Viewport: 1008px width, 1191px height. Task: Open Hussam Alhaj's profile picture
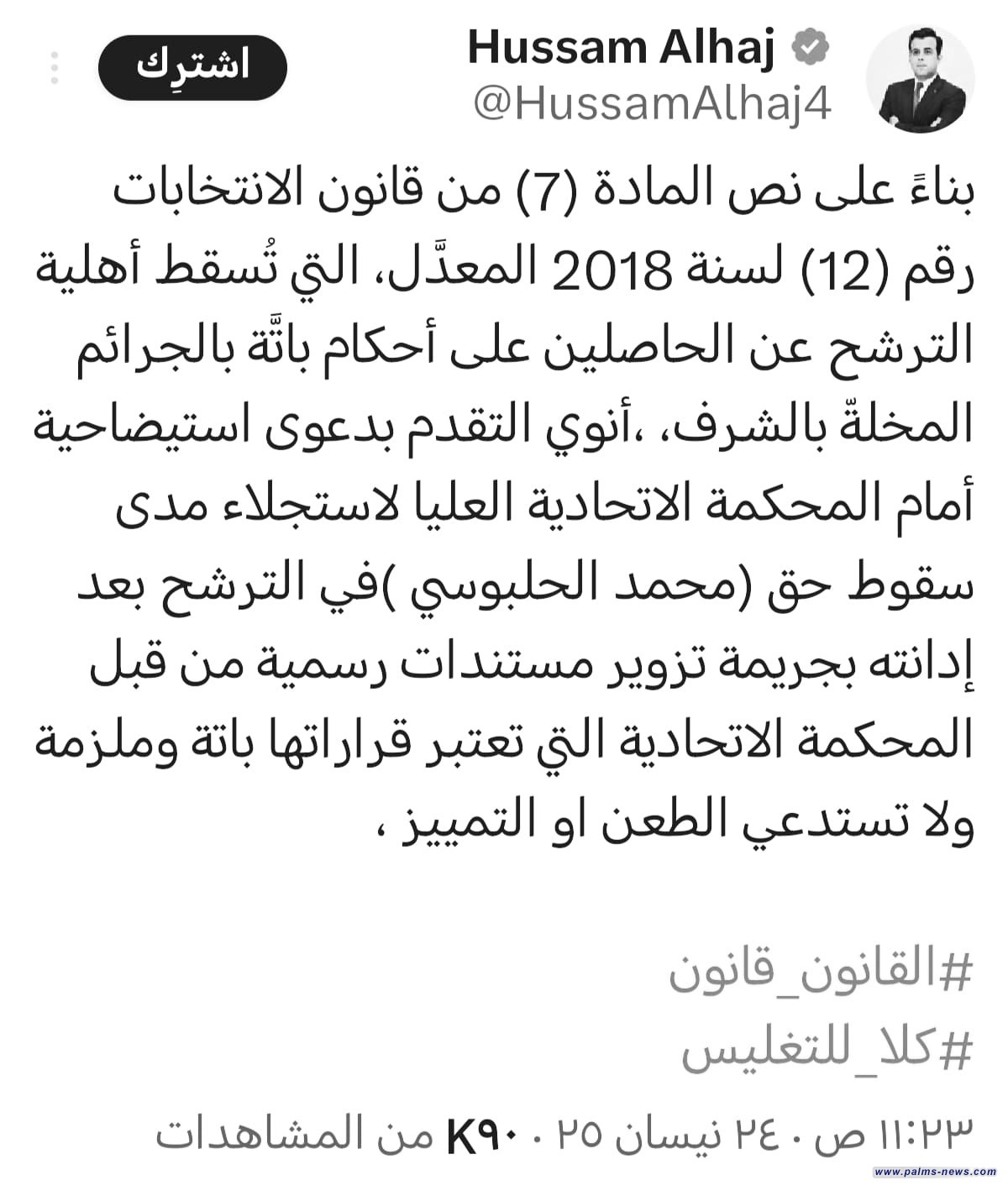(x=920, y=80)
